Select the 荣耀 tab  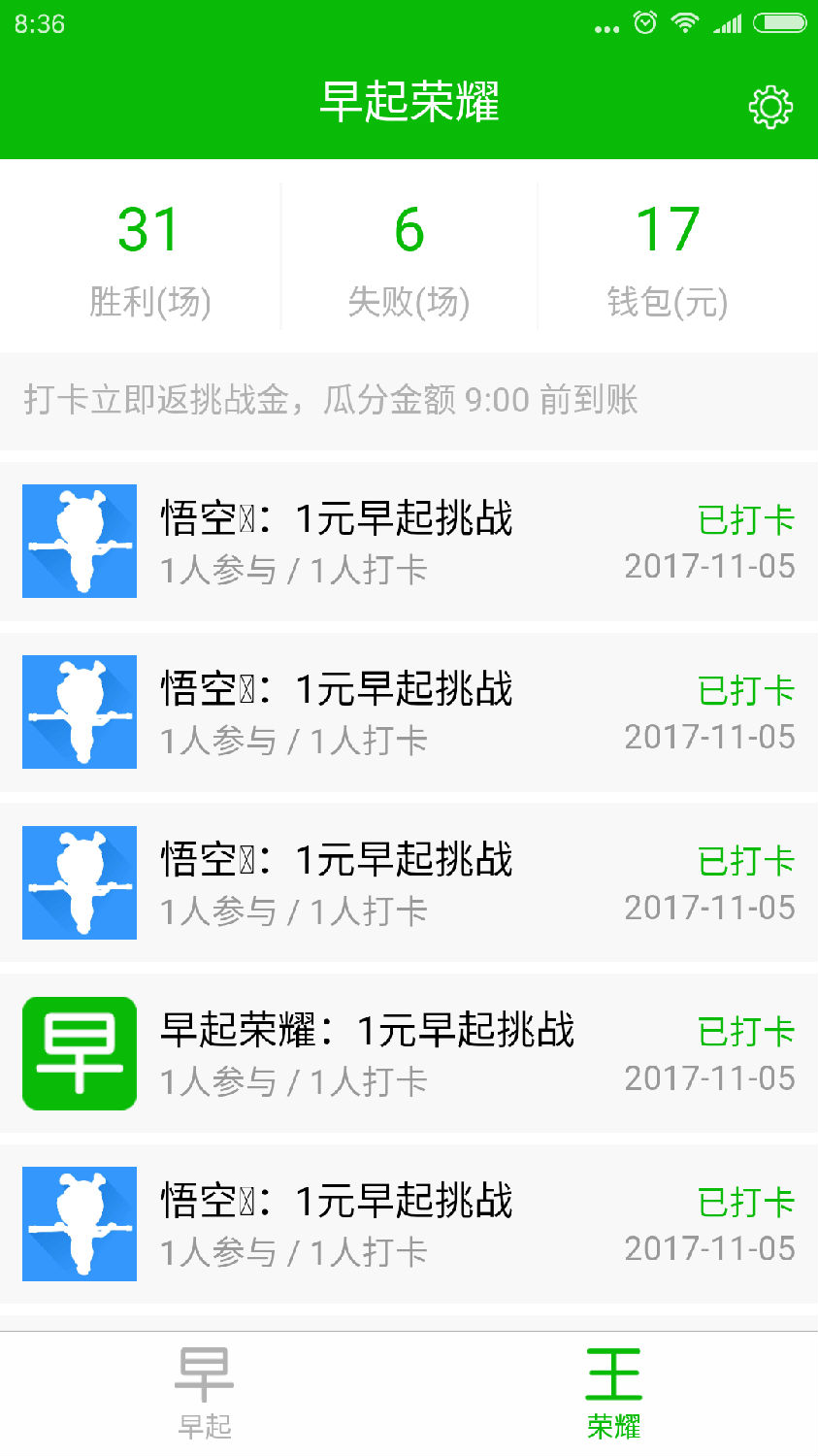click(x=613, y=1392)
